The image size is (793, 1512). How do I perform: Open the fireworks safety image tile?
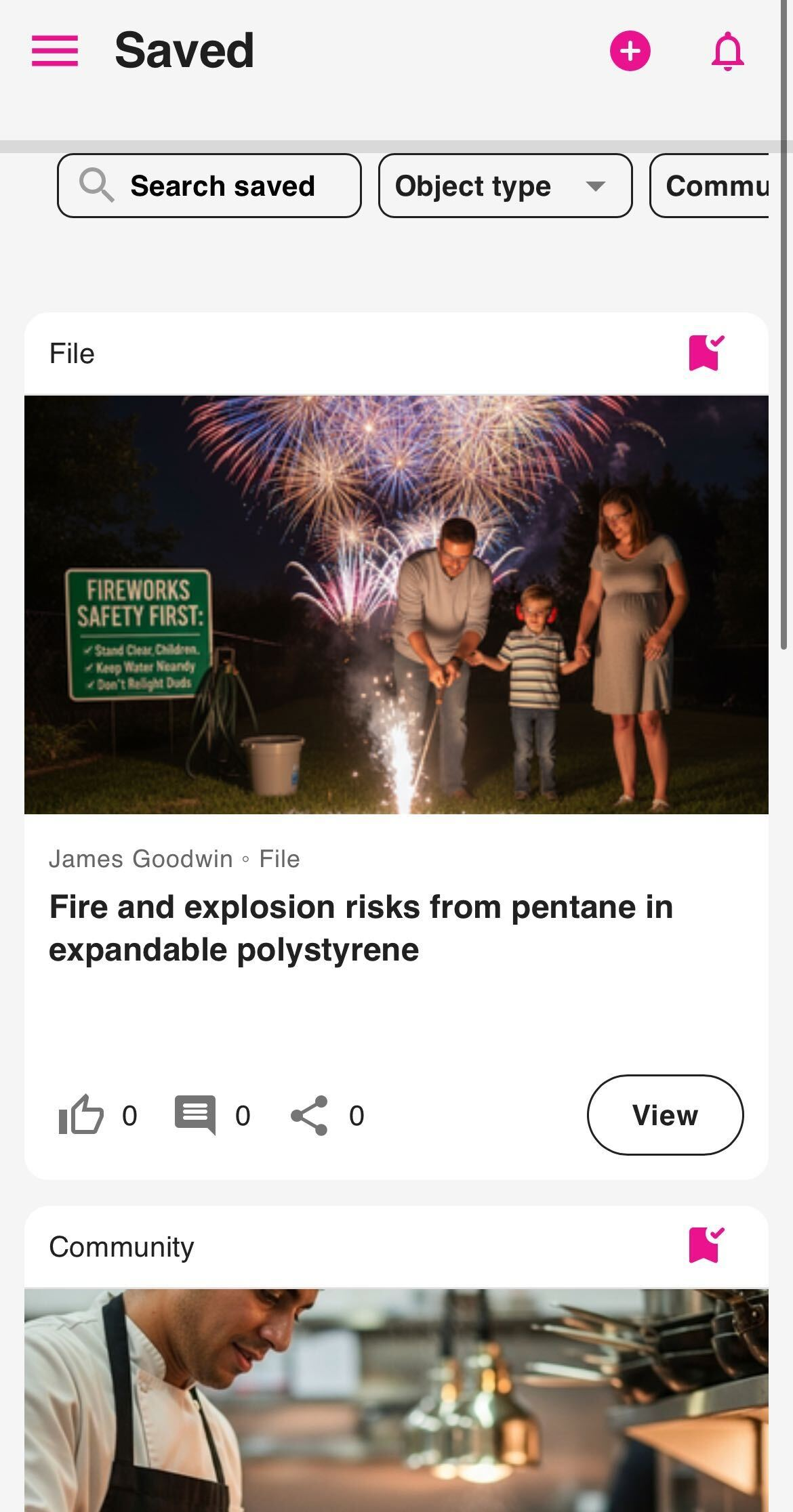point(396,604)
